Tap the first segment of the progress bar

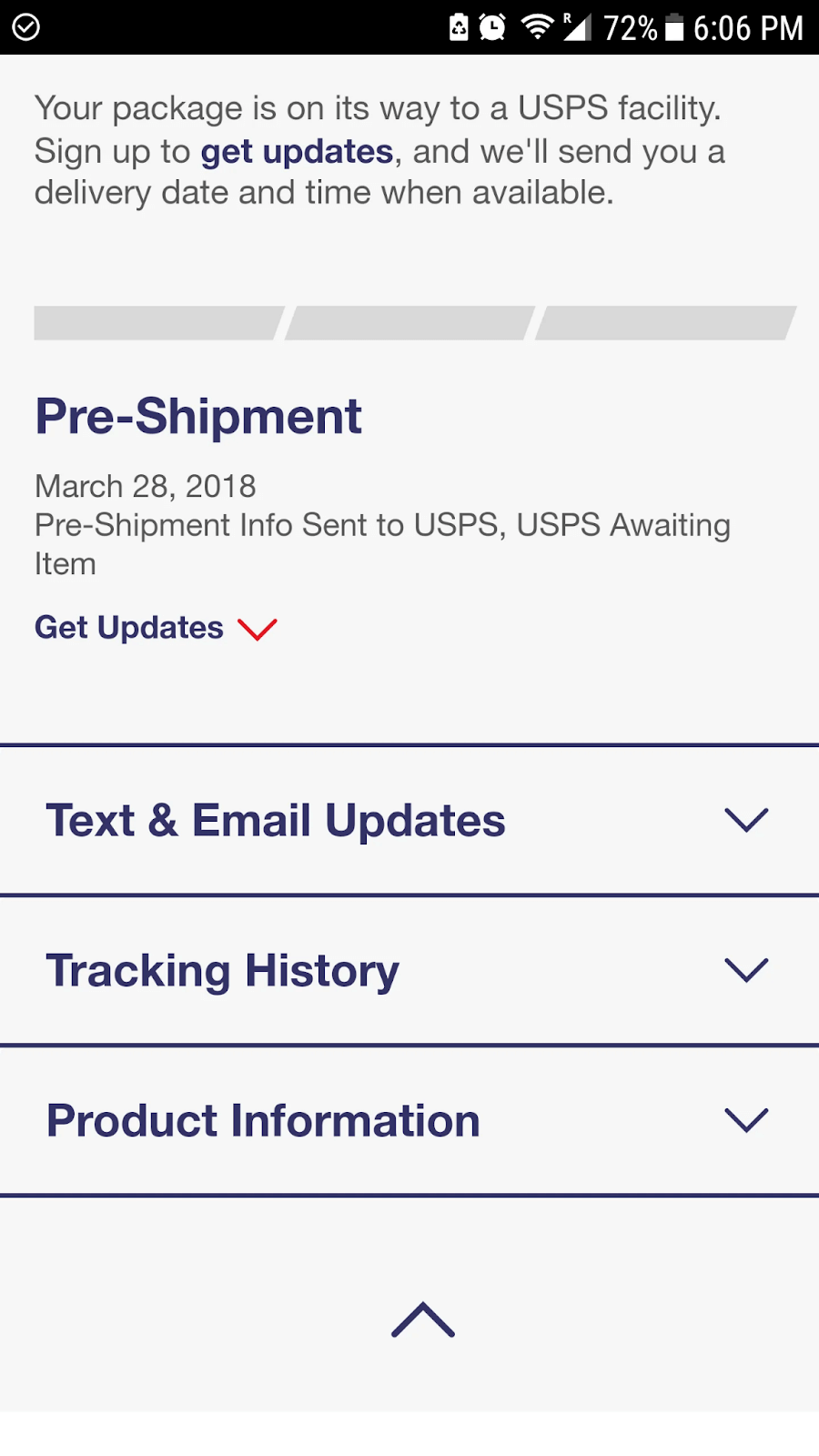155,323
